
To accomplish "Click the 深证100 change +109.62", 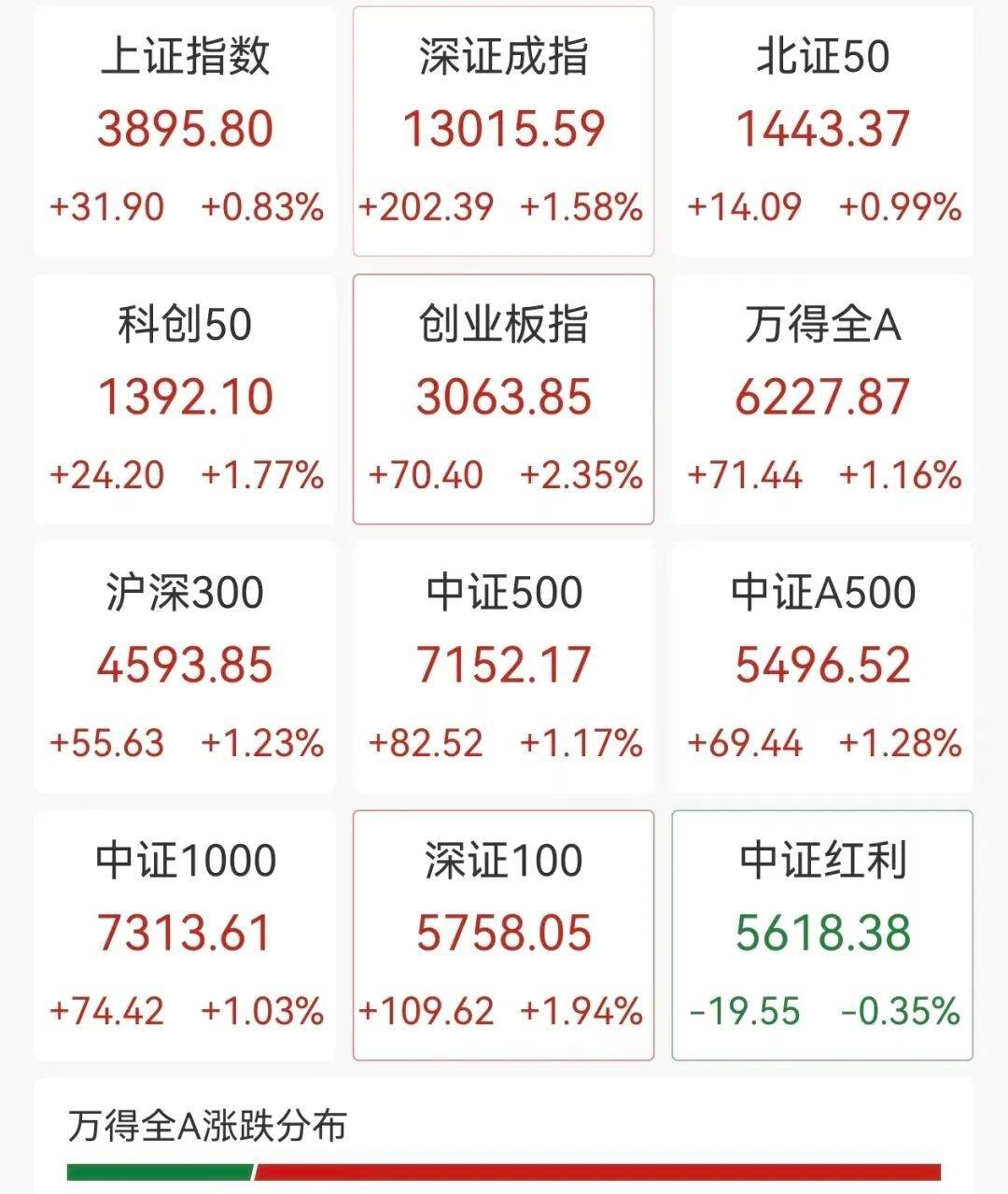I will pyautogui.click(x=426, y=1009).
